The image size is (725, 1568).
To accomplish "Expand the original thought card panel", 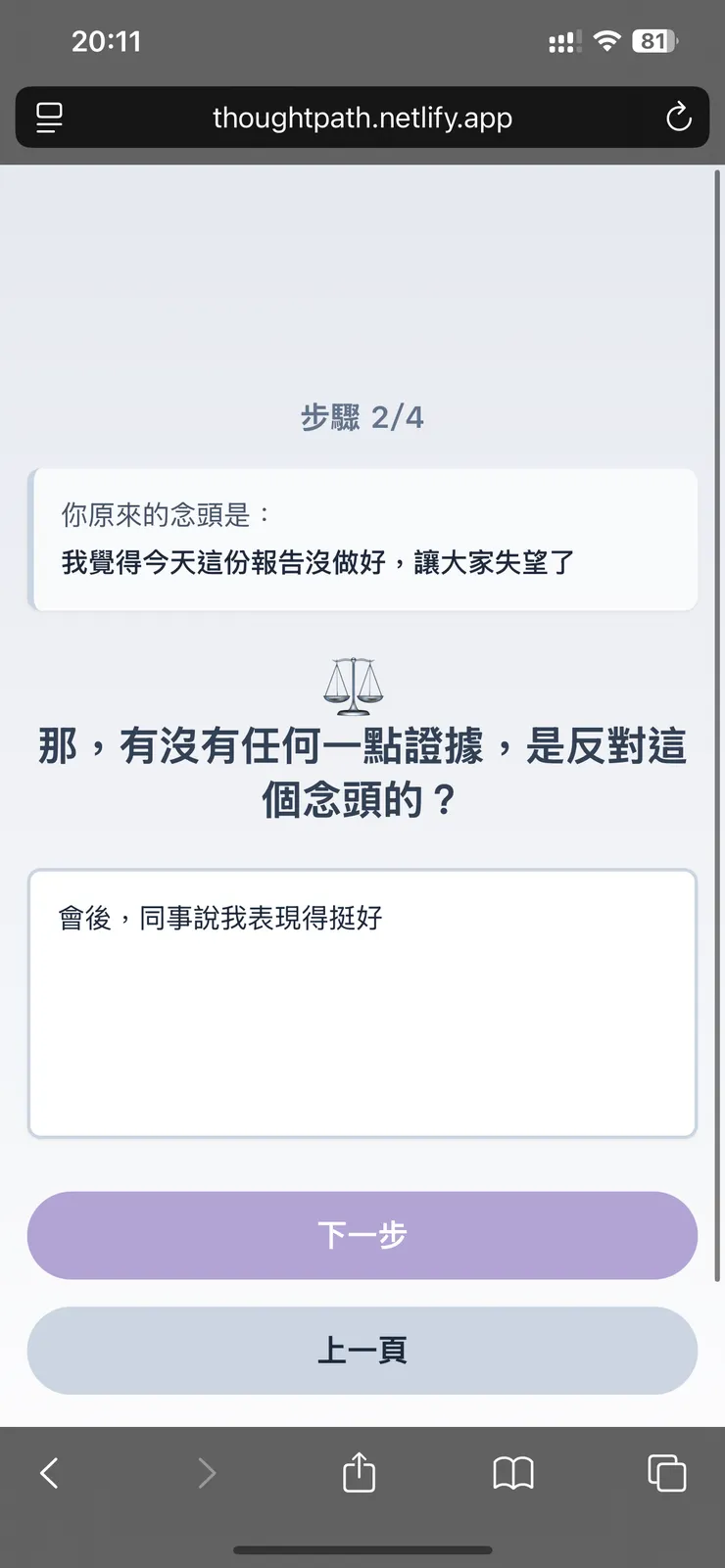I will pos(362,539).
